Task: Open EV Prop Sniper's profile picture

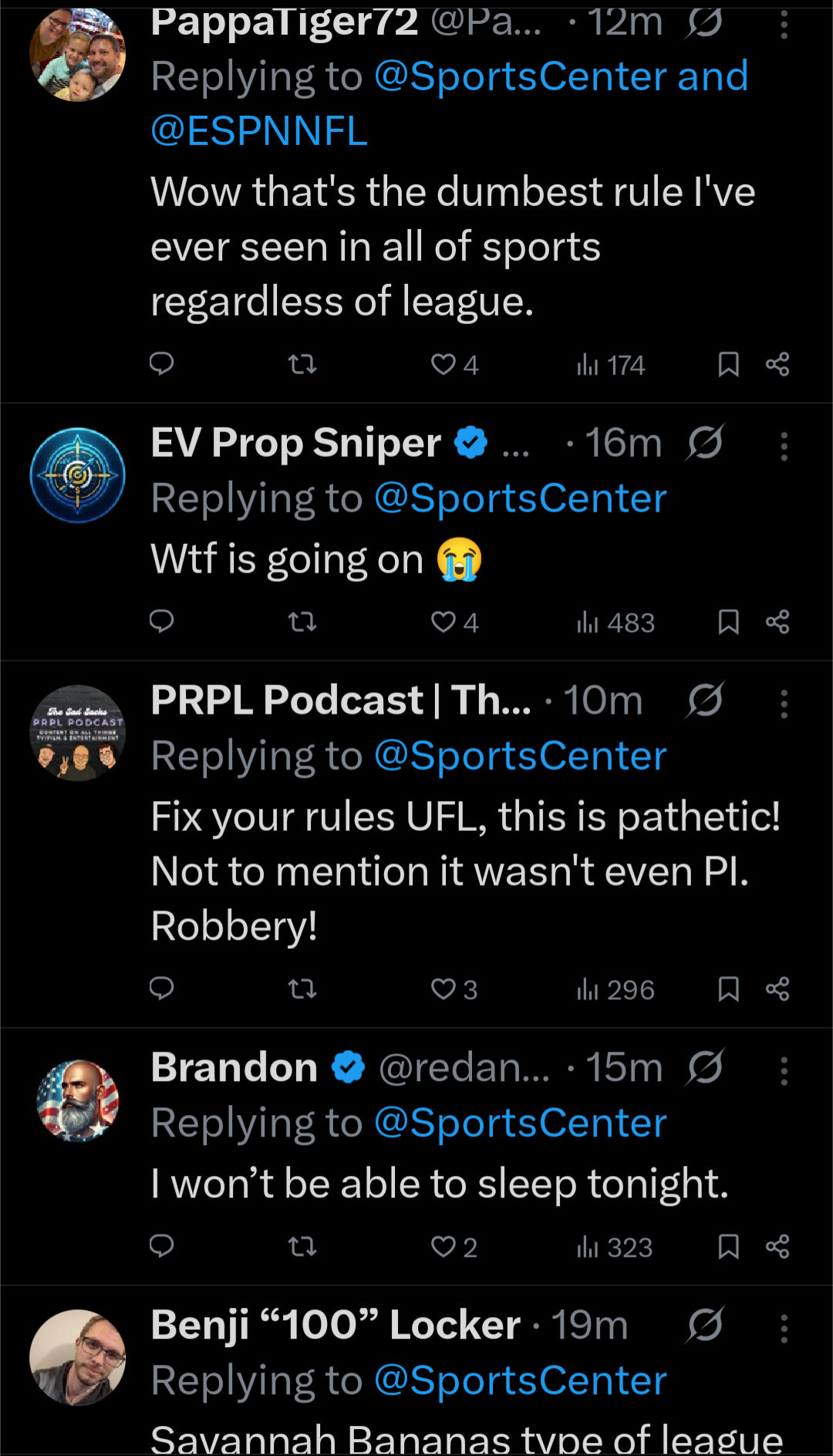Action: (x=77, y=475)
